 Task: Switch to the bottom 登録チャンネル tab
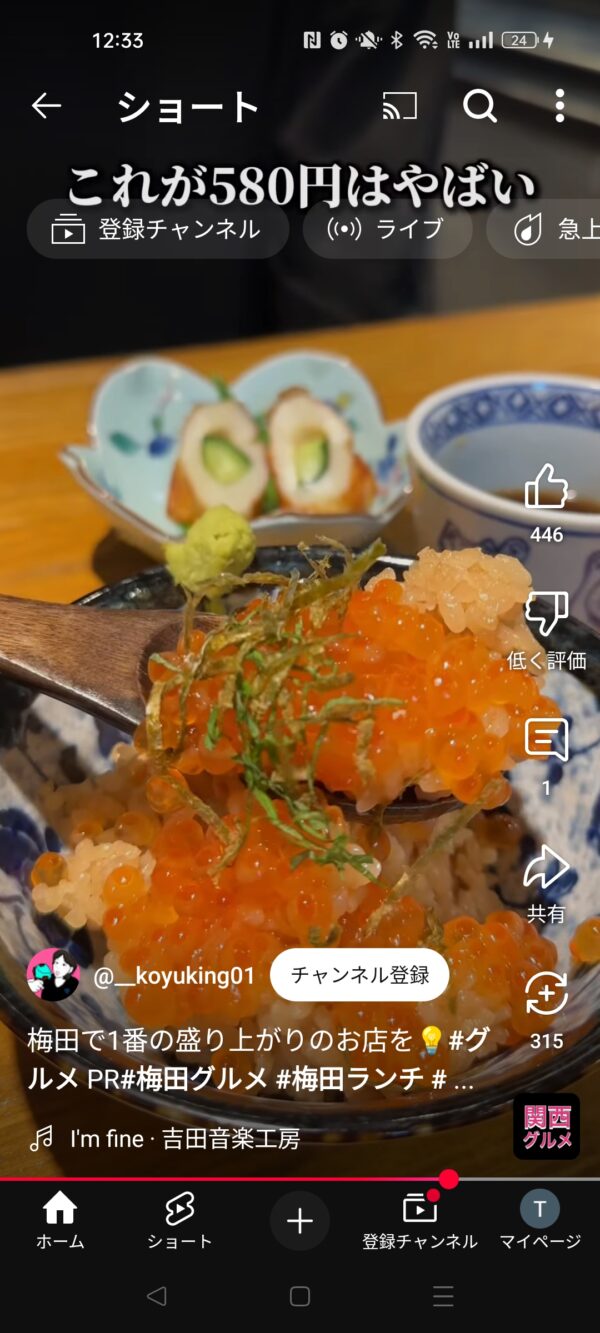[x=420, y=1221]
